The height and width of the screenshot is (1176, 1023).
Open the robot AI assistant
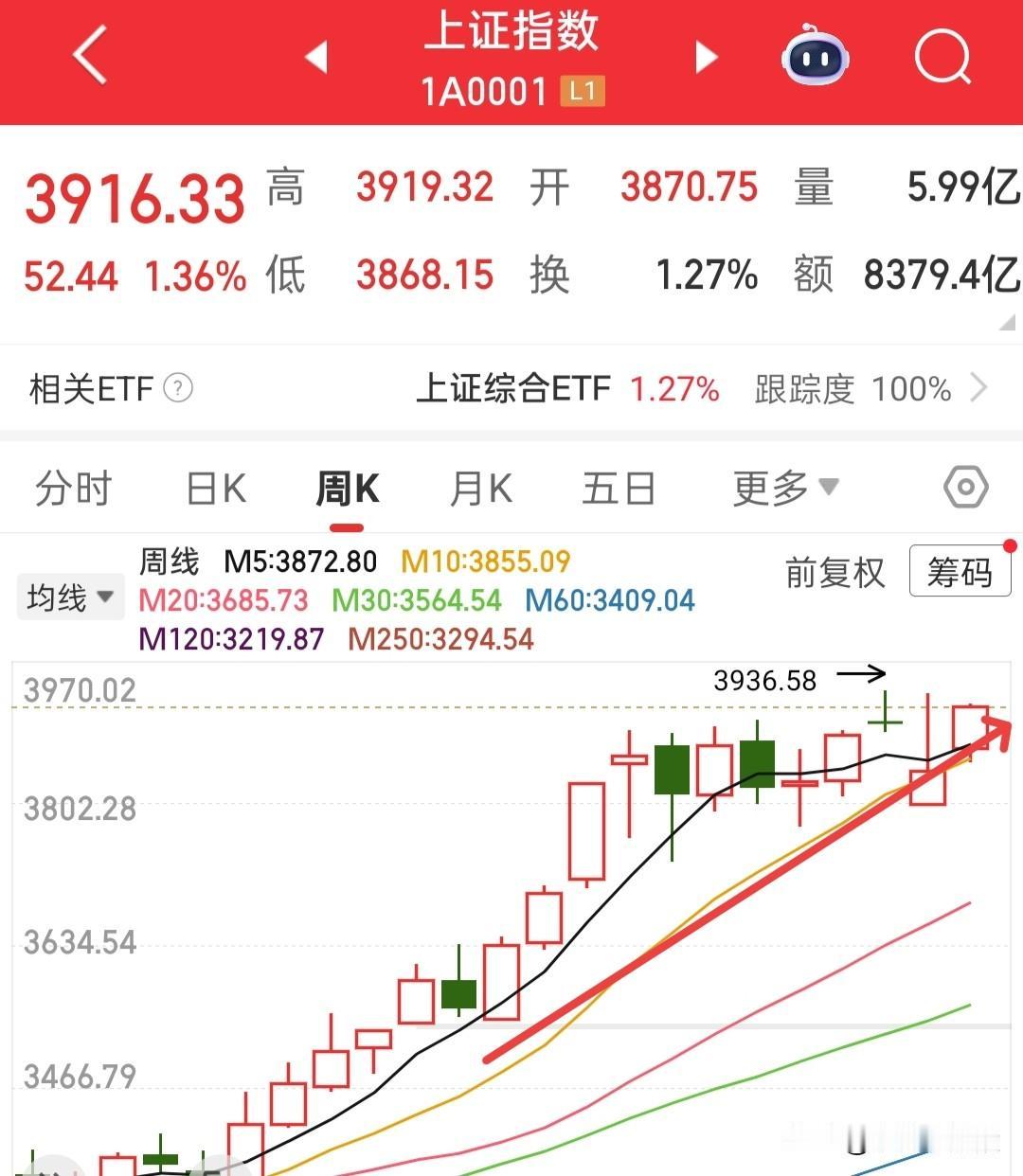815,57
